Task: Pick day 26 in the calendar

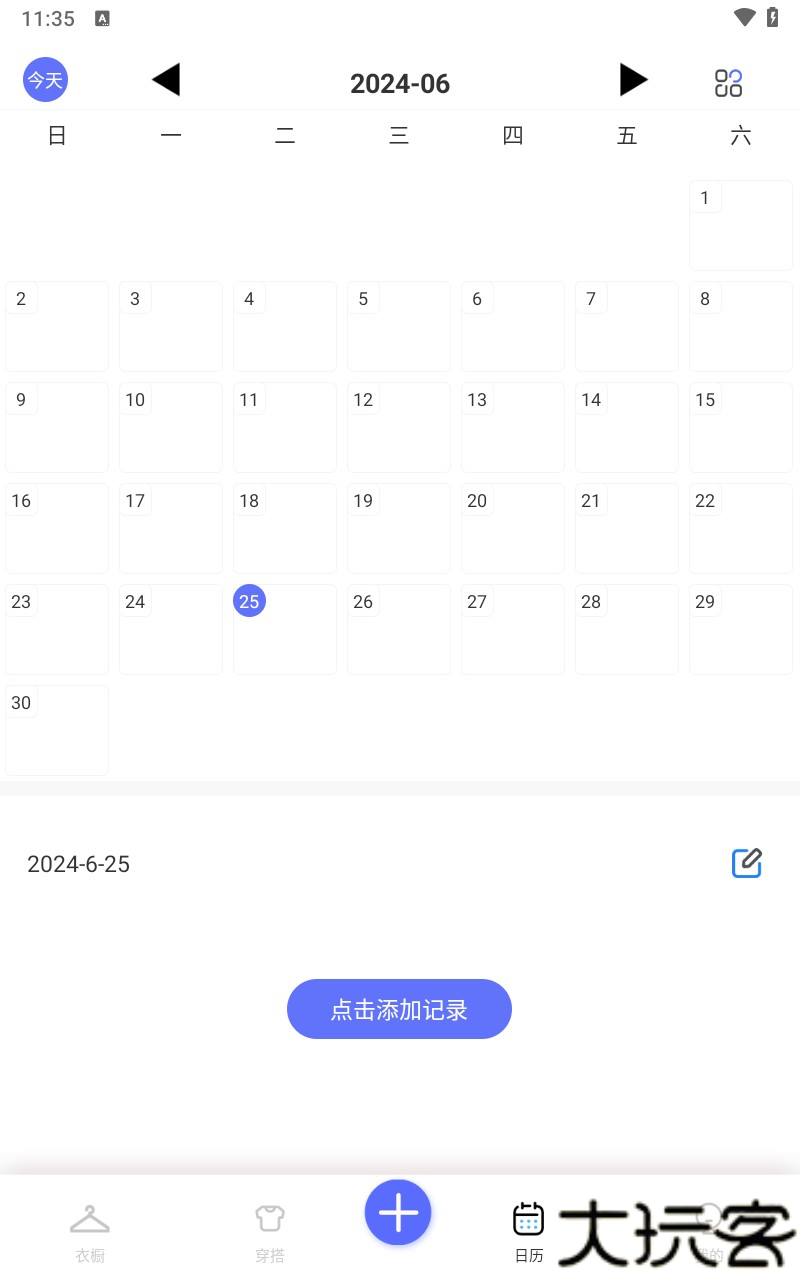Action: 398,629
